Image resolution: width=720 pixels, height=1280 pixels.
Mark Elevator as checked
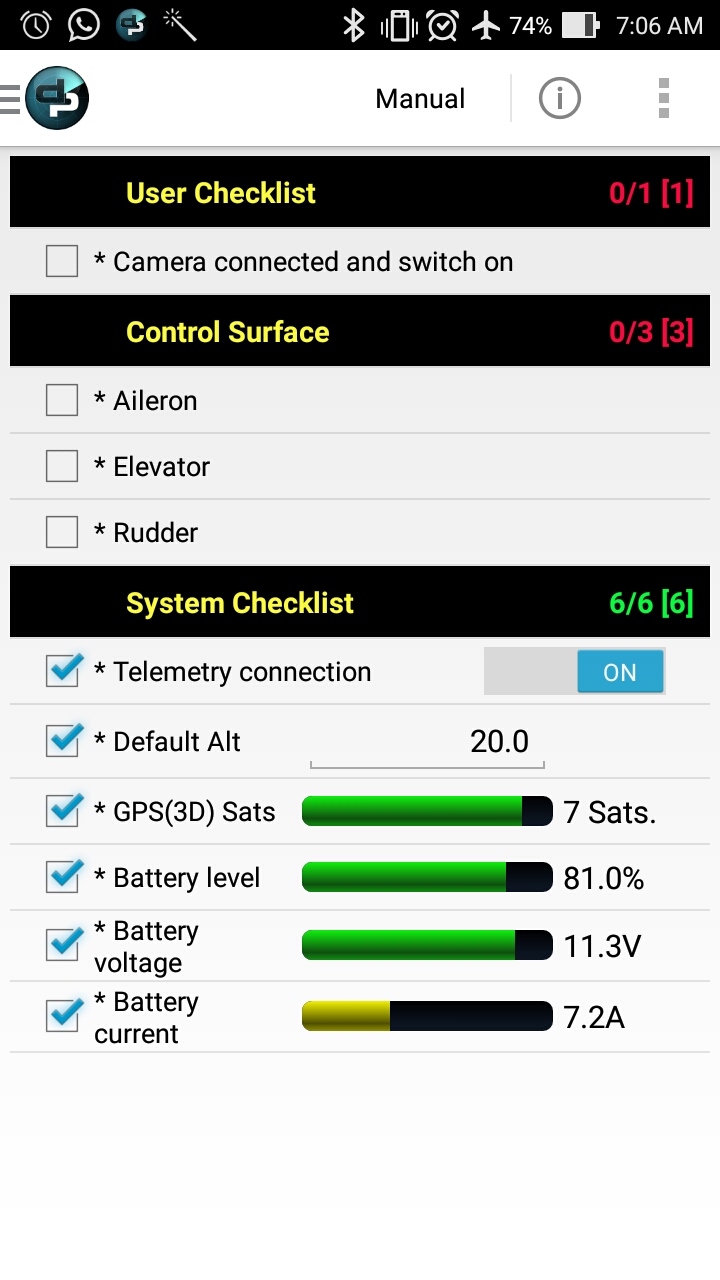click(62, 467)
